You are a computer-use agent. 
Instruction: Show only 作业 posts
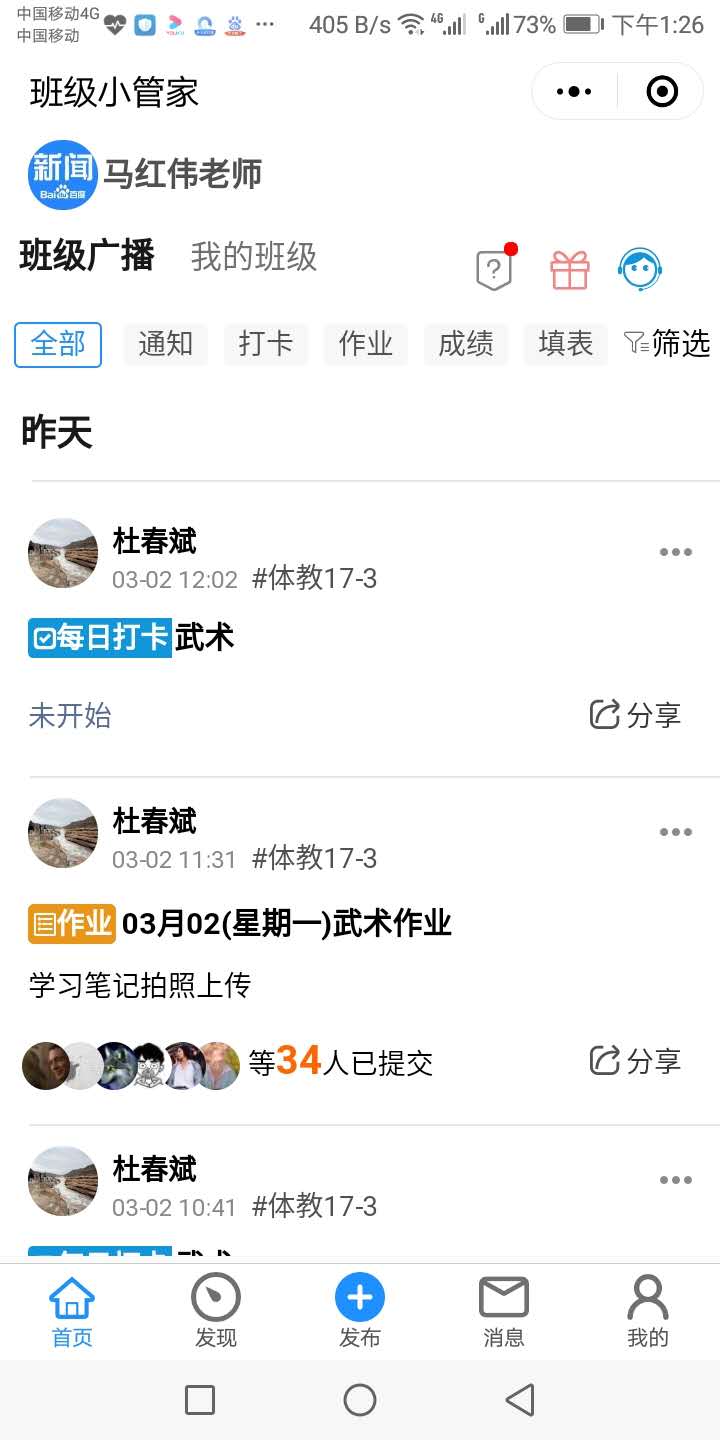coord(366,344)
